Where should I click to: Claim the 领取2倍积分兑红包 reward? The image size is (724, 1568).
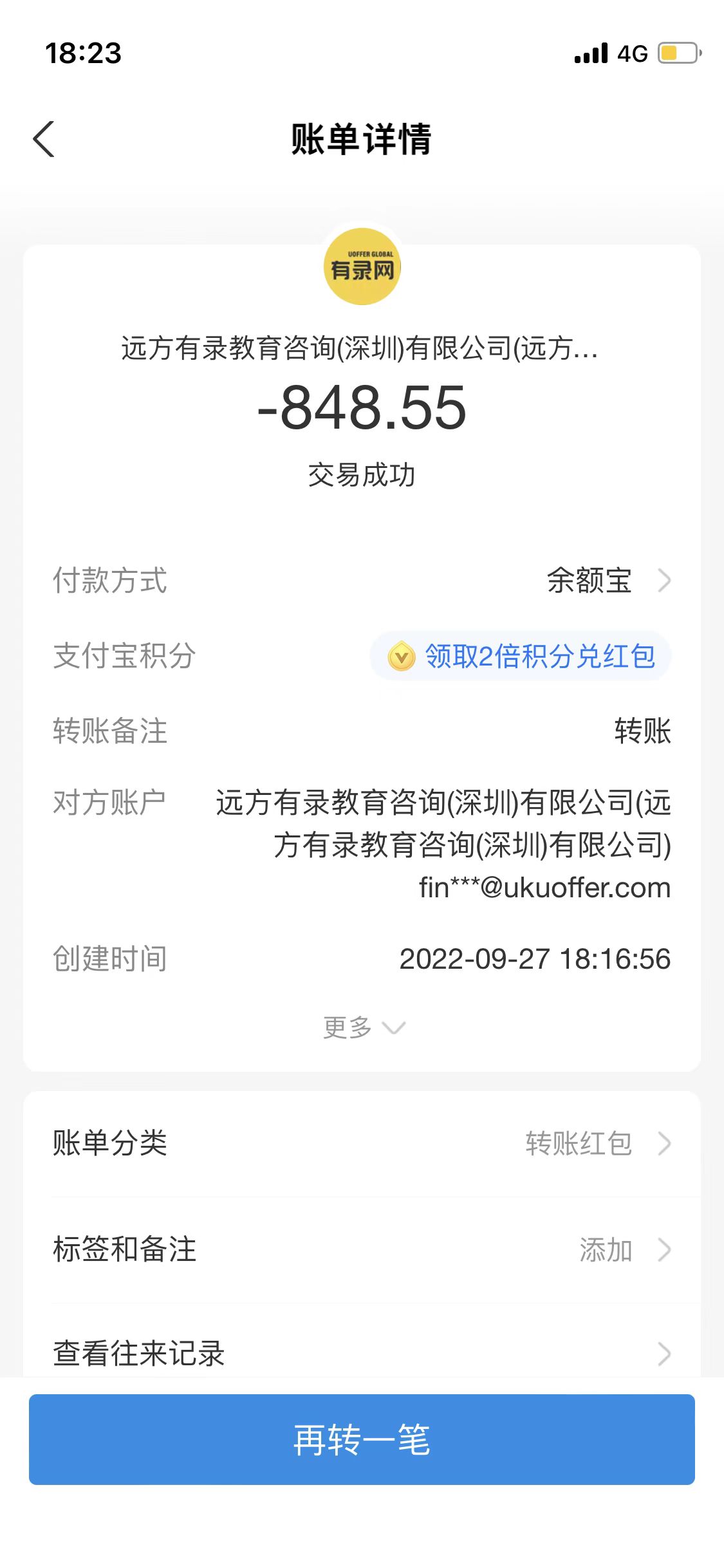tap(521, 657)
